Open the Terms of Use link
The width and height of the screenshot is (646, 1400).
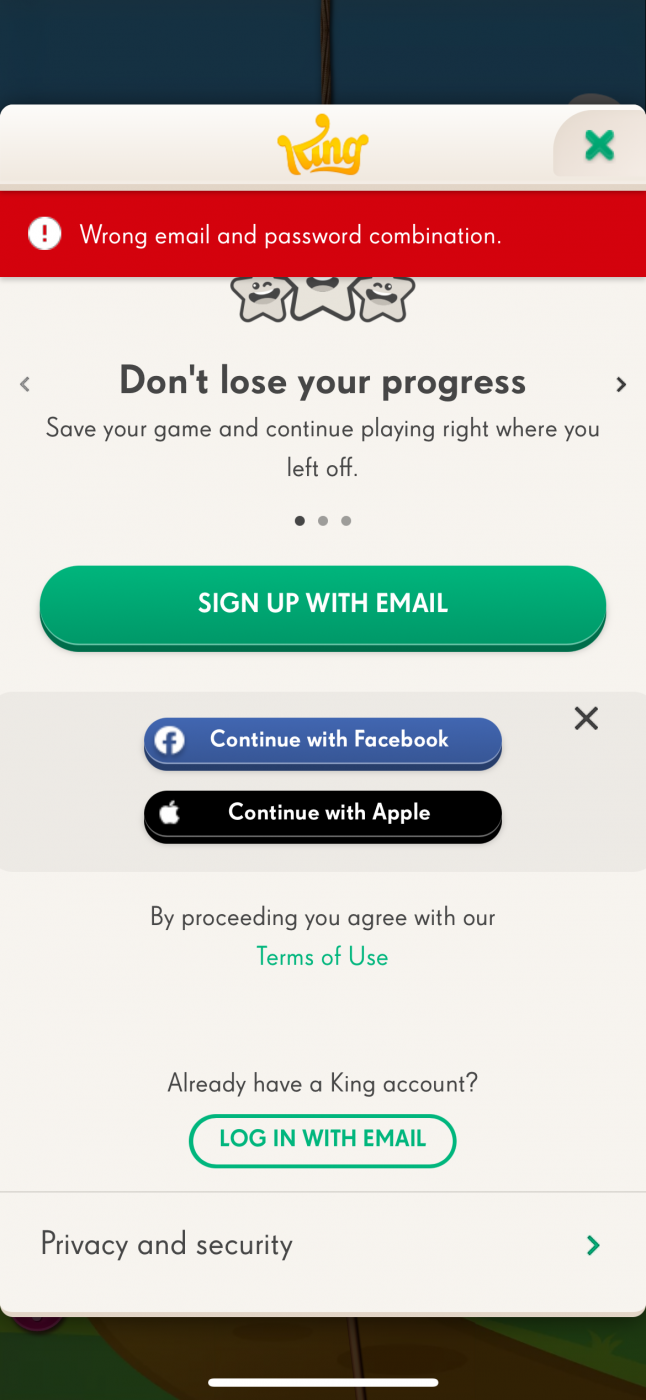click(322, 957)
